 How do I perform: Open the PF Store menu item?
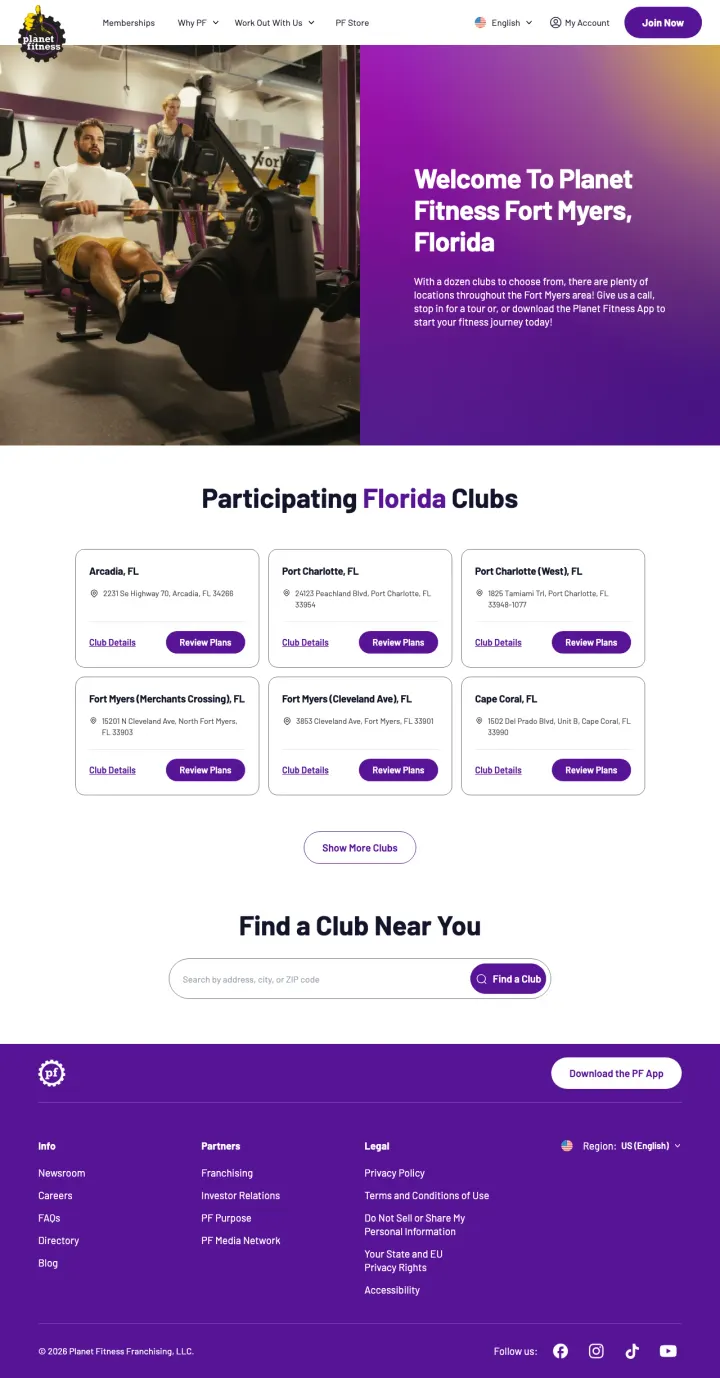click(351, 22)
